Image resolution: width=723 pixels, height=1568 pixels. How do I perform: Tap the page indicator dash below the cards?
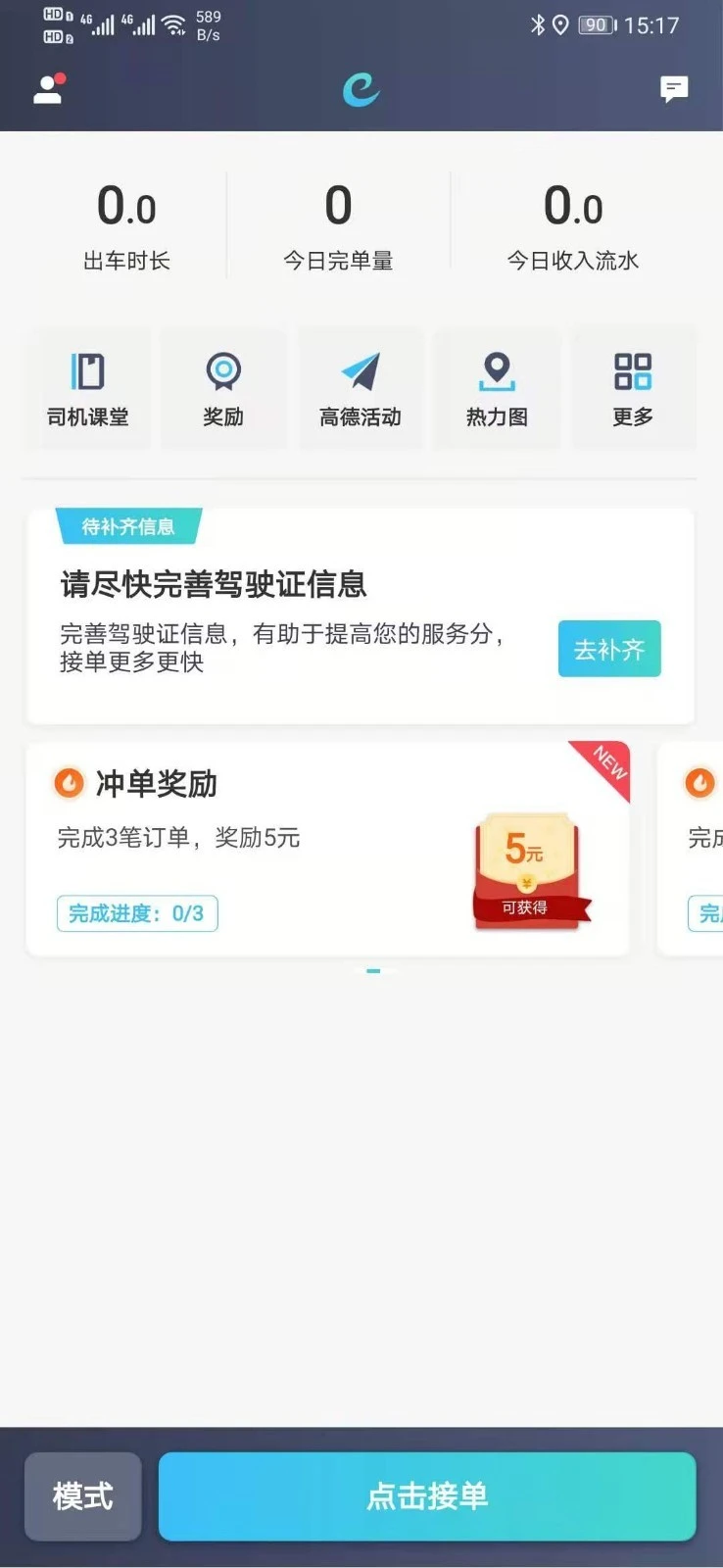[373, 970]
